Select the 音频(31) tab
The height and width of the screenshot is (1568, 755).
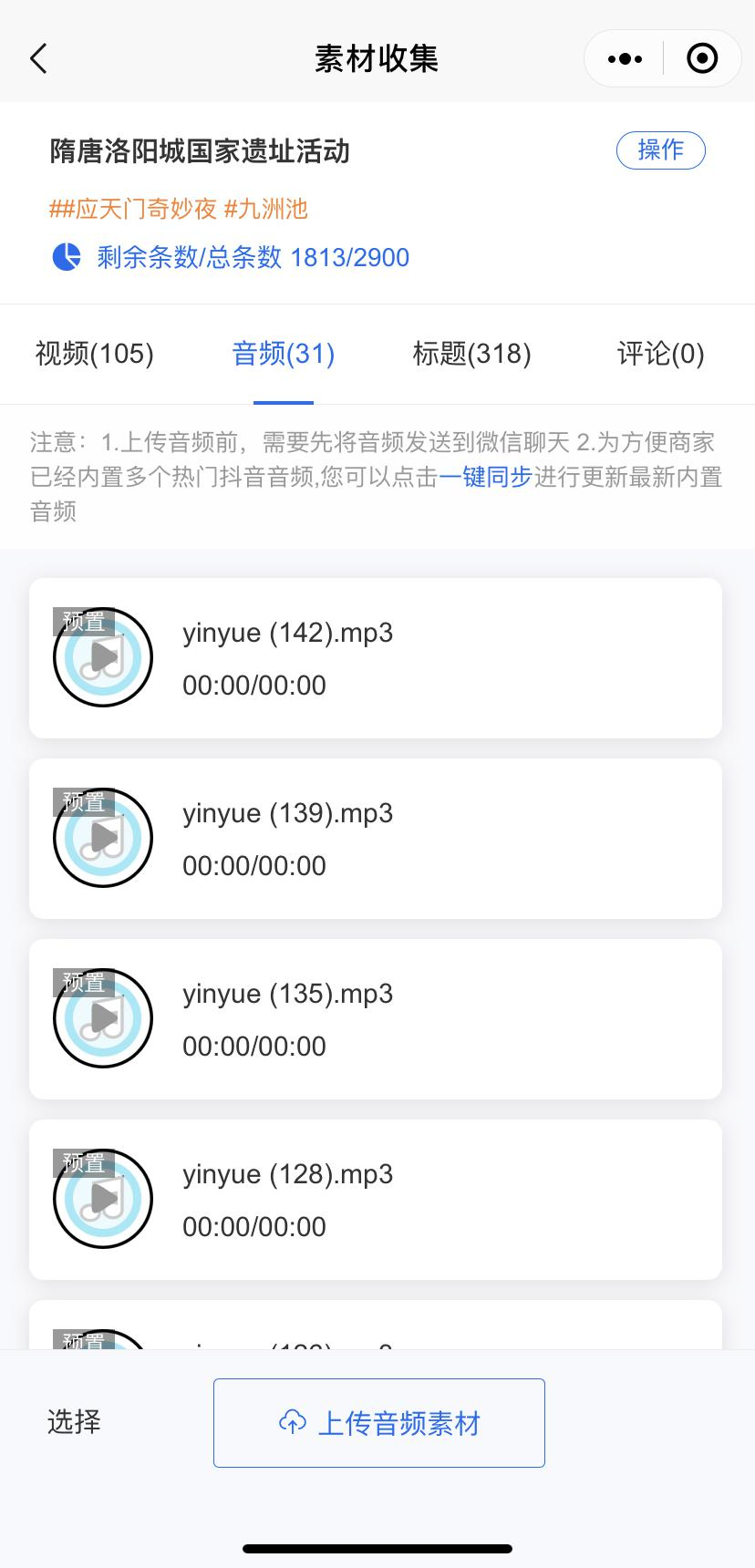click(284, 354)
